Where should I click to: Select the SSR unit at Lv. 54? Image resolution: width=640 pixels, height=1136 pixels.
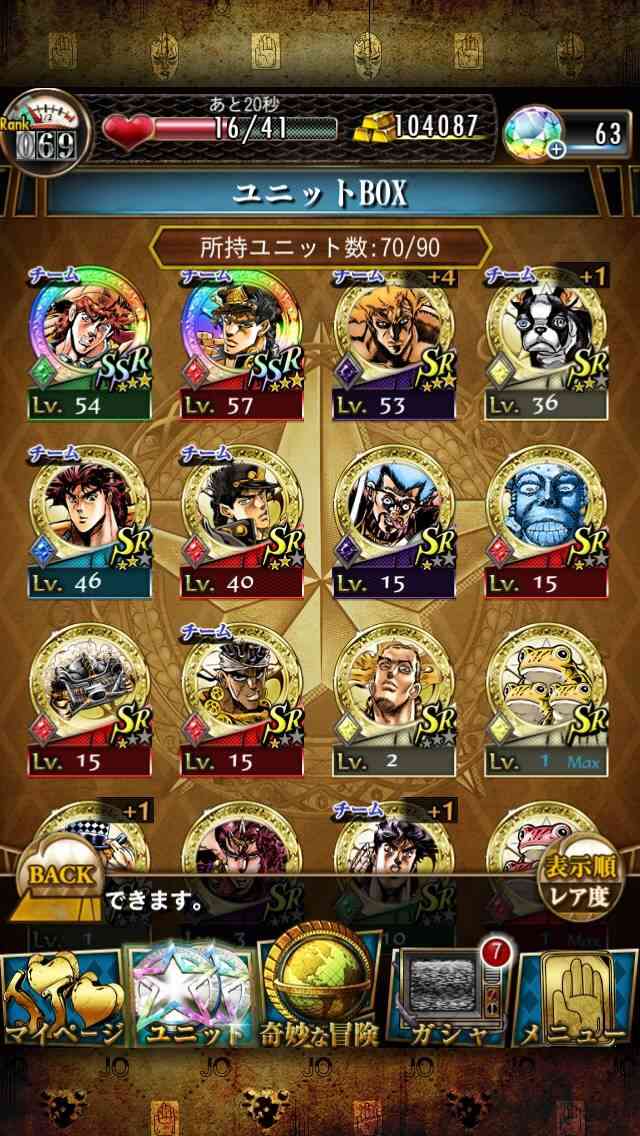click(x=89, y=343)
